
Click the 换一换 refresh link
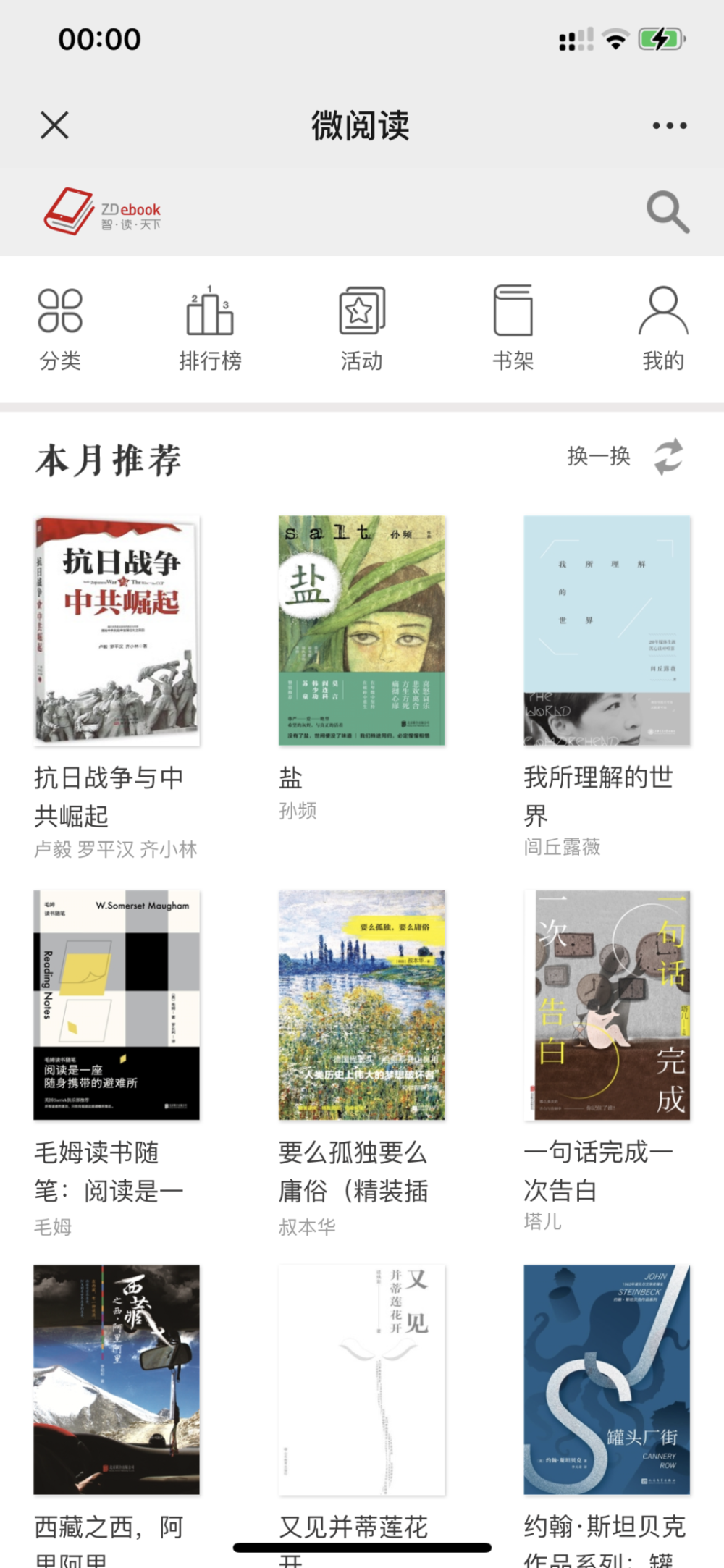tap(598, 458)
